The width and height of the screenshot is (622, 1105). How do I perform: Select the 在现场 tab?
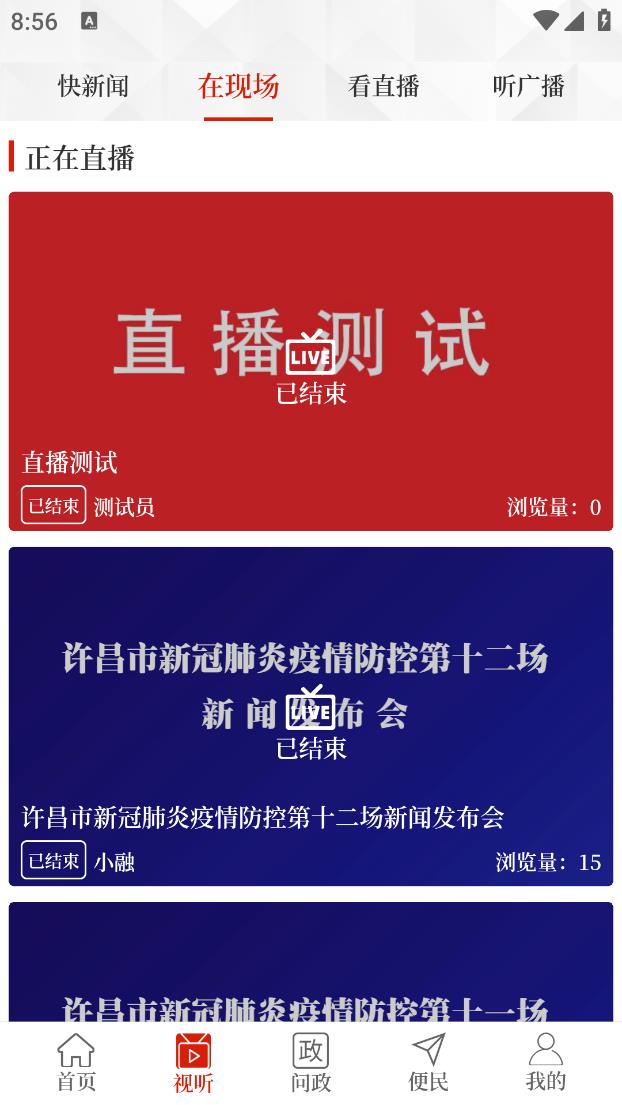238,87
